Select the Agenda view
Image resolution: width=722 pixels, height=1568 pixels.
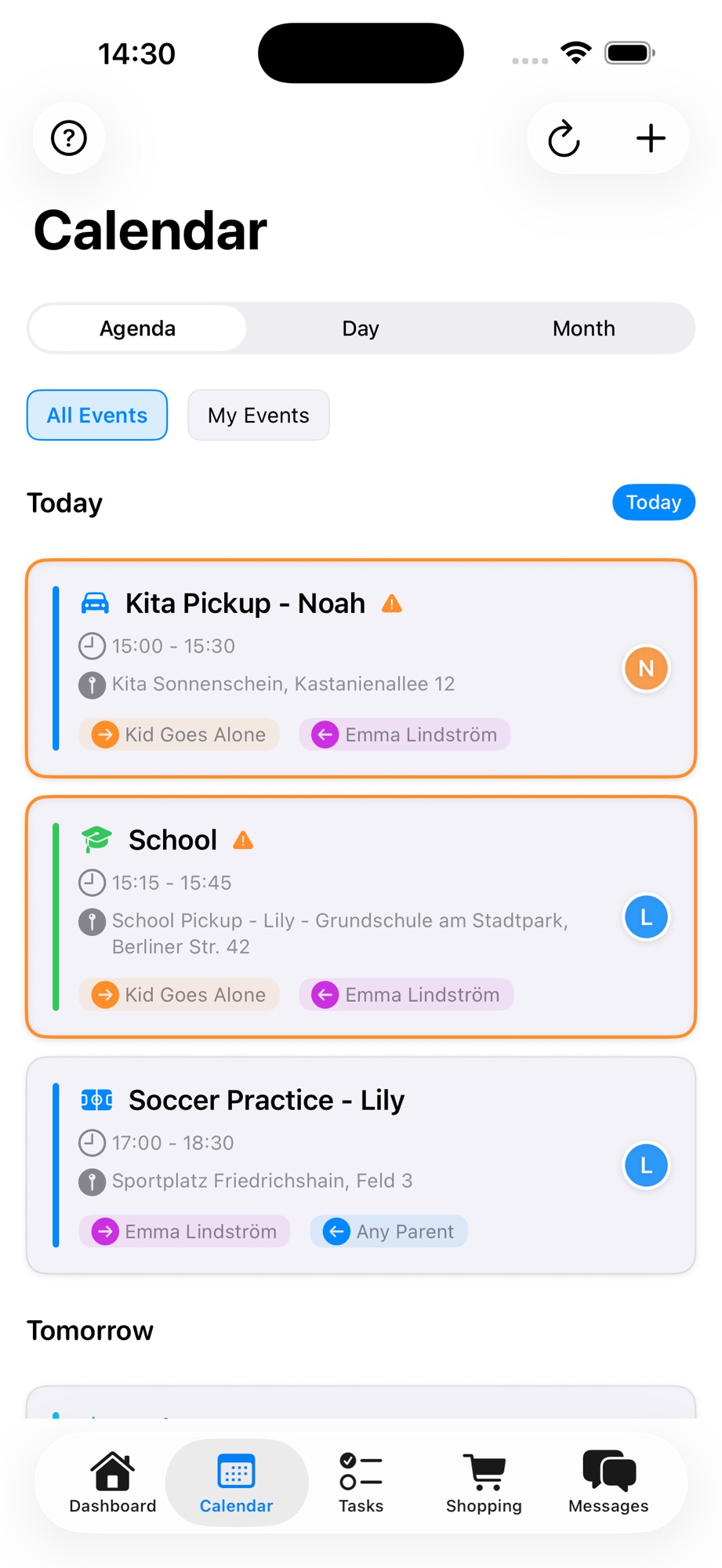pyautogui.click(x=138, y=328)
